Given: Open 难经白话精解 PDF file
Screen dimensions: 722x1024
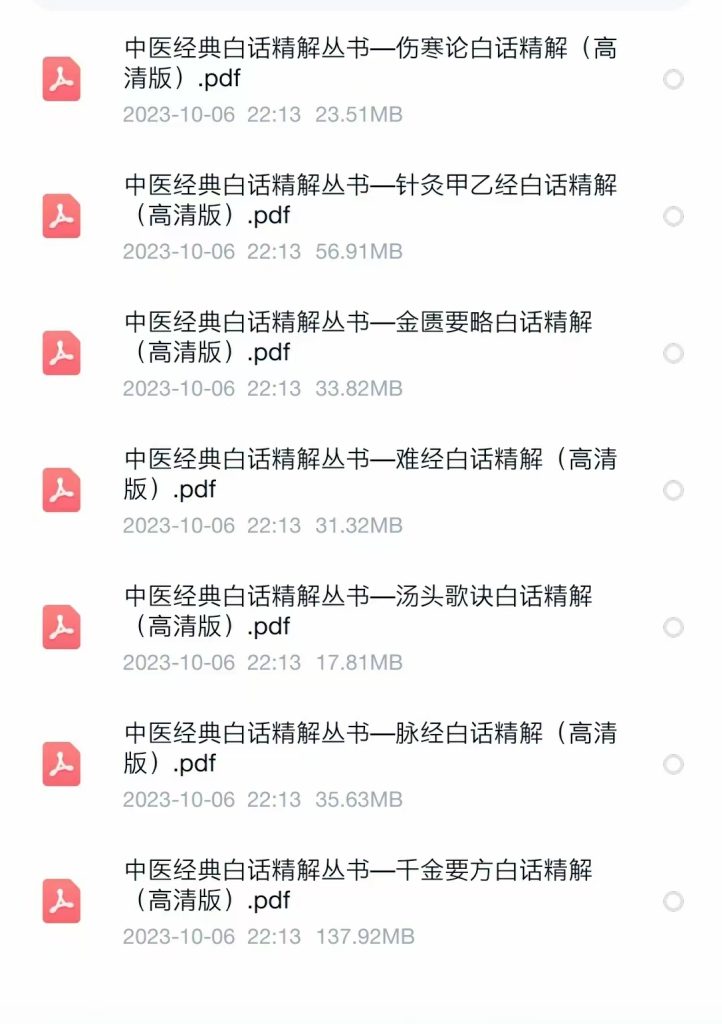Looking at the screenshot, I should pyautogui.click(x=370, y=474).
